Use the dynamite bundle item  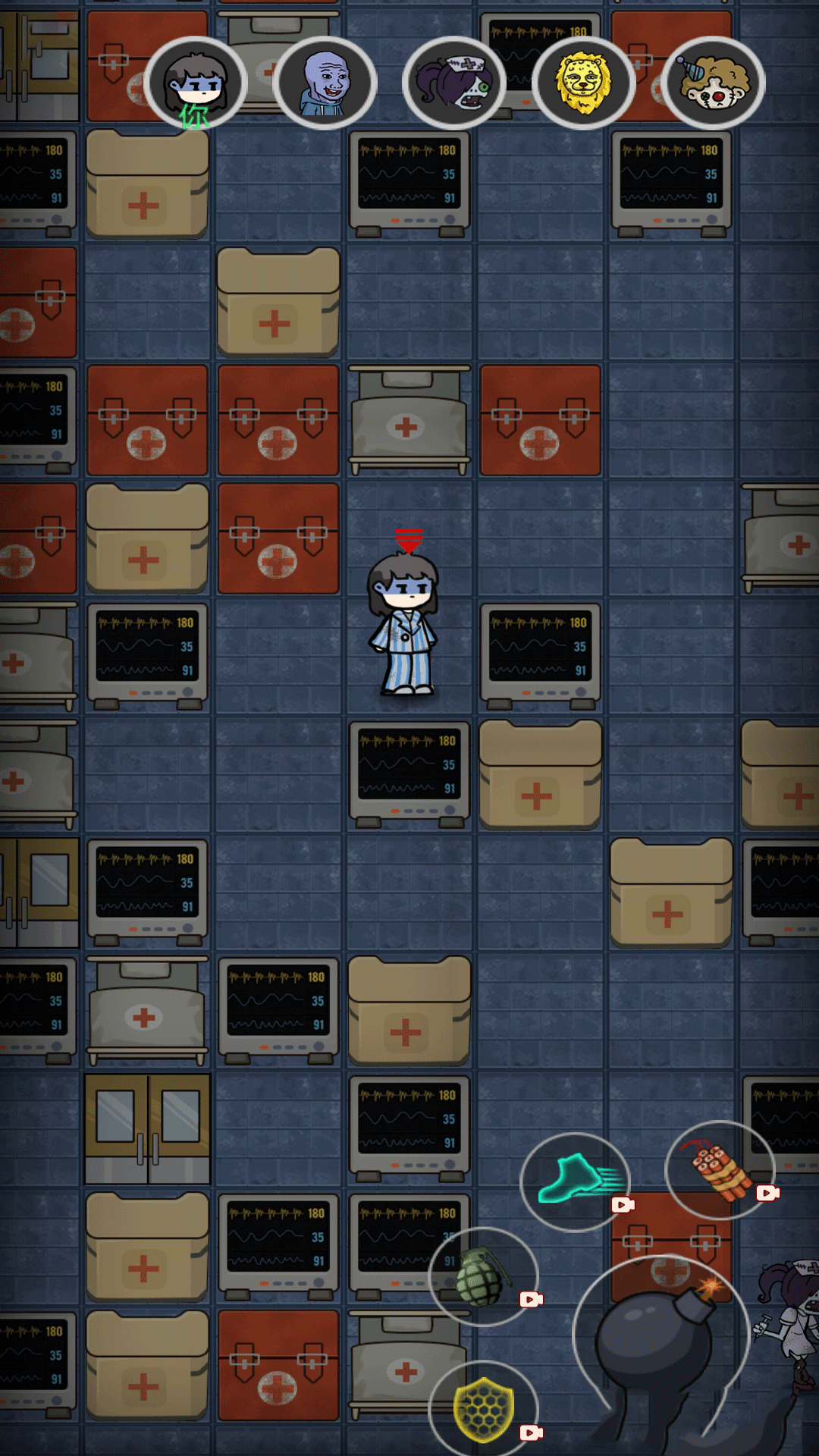[719, 1170]
